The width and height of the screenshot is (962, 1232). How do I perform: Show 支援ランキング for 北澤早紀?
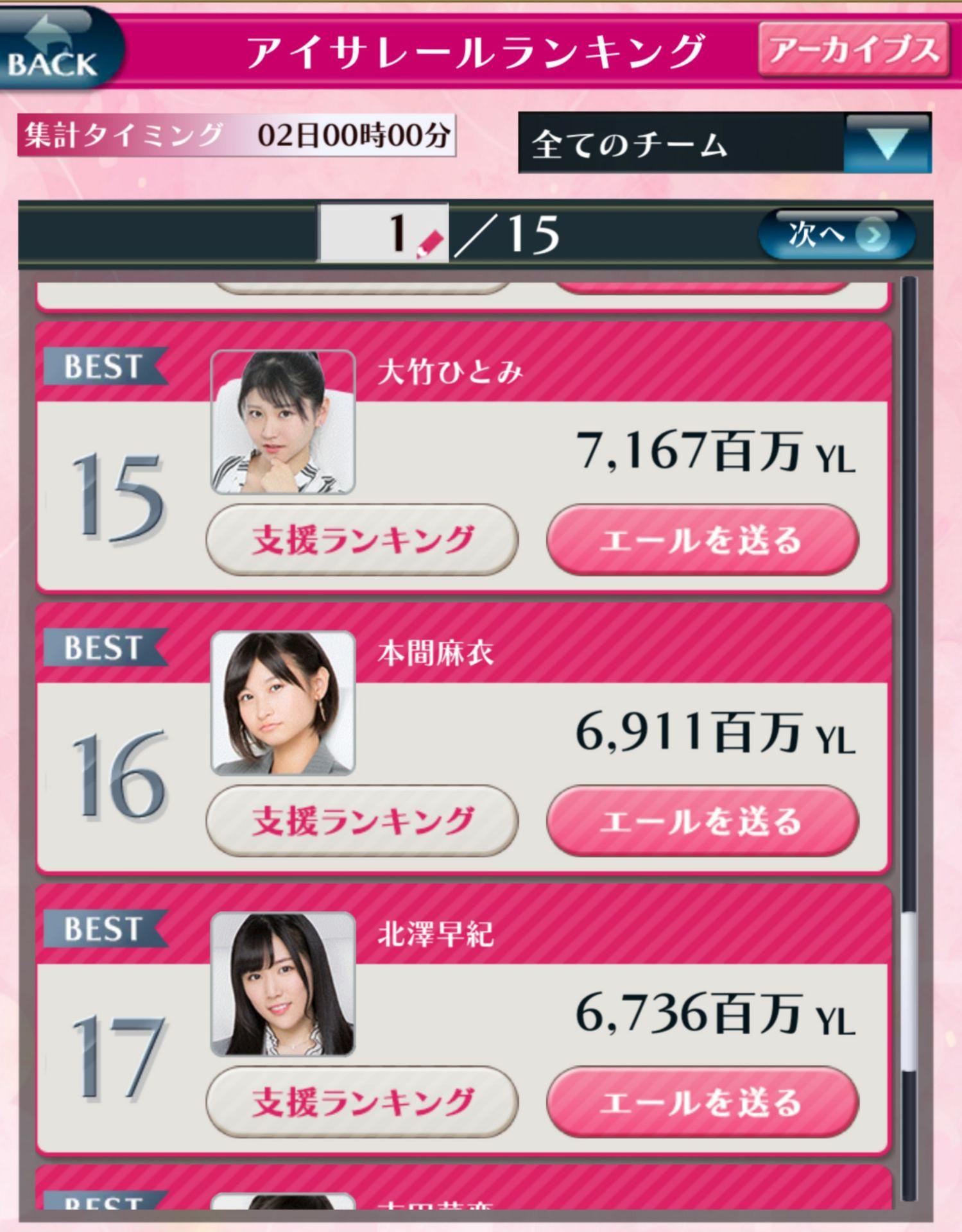point(362,1102)
